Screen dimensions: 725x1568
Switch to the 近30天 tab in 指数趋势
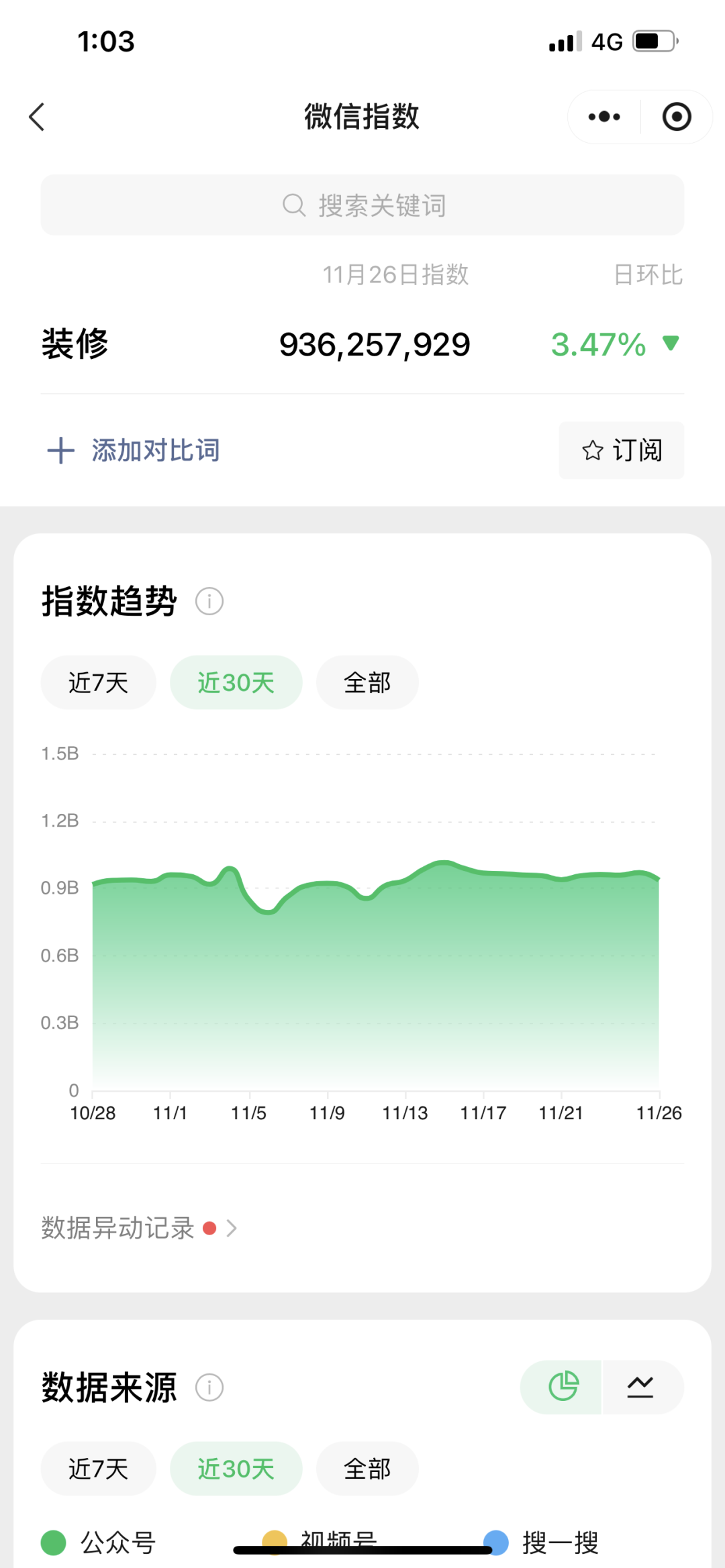(236, 682)
